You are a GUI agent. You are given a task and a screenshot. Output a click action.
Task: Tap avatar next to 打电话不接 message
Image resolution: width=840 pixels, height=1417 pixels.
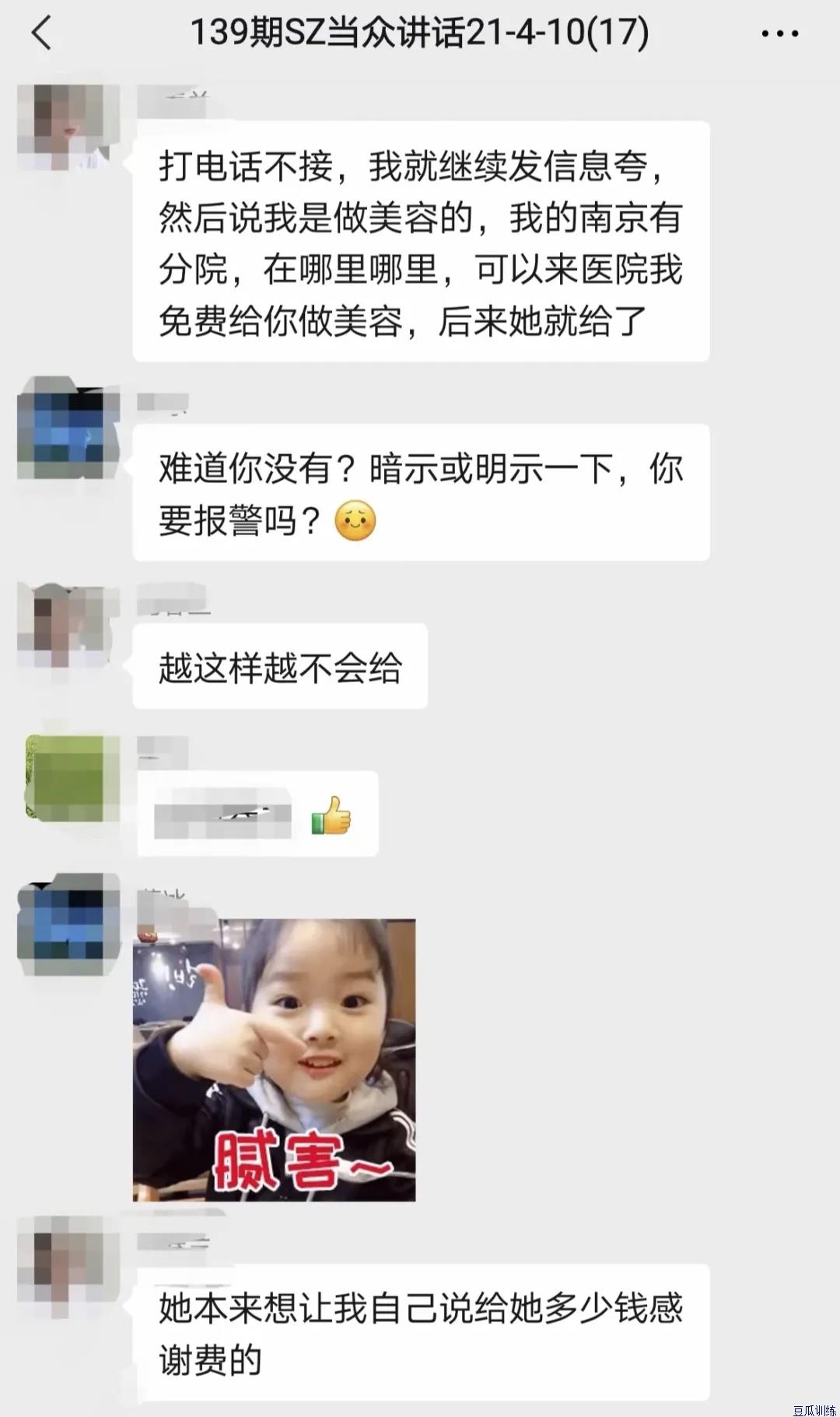point(67,127)
